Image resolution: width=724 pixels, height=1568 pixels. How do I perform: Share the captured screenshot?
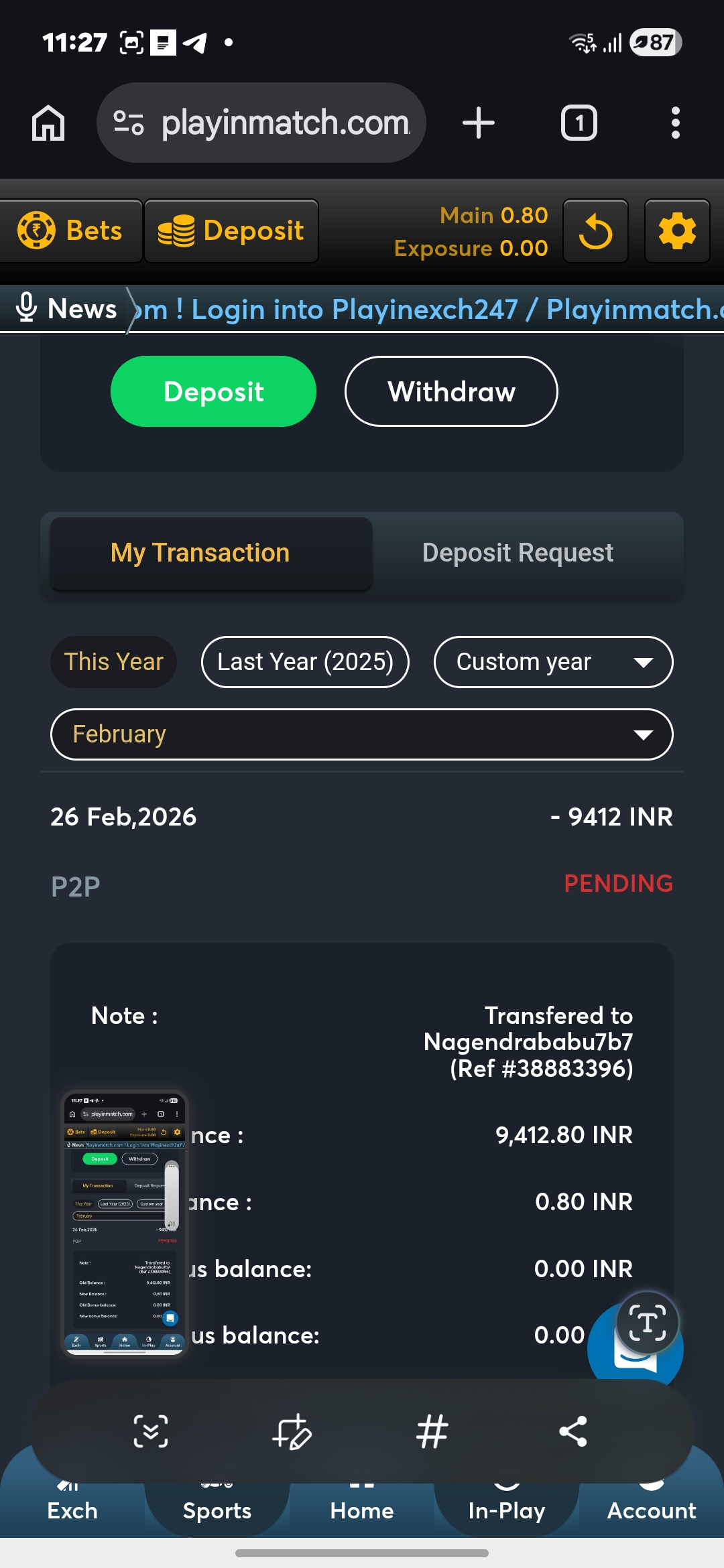click(x=573, y=1432)
